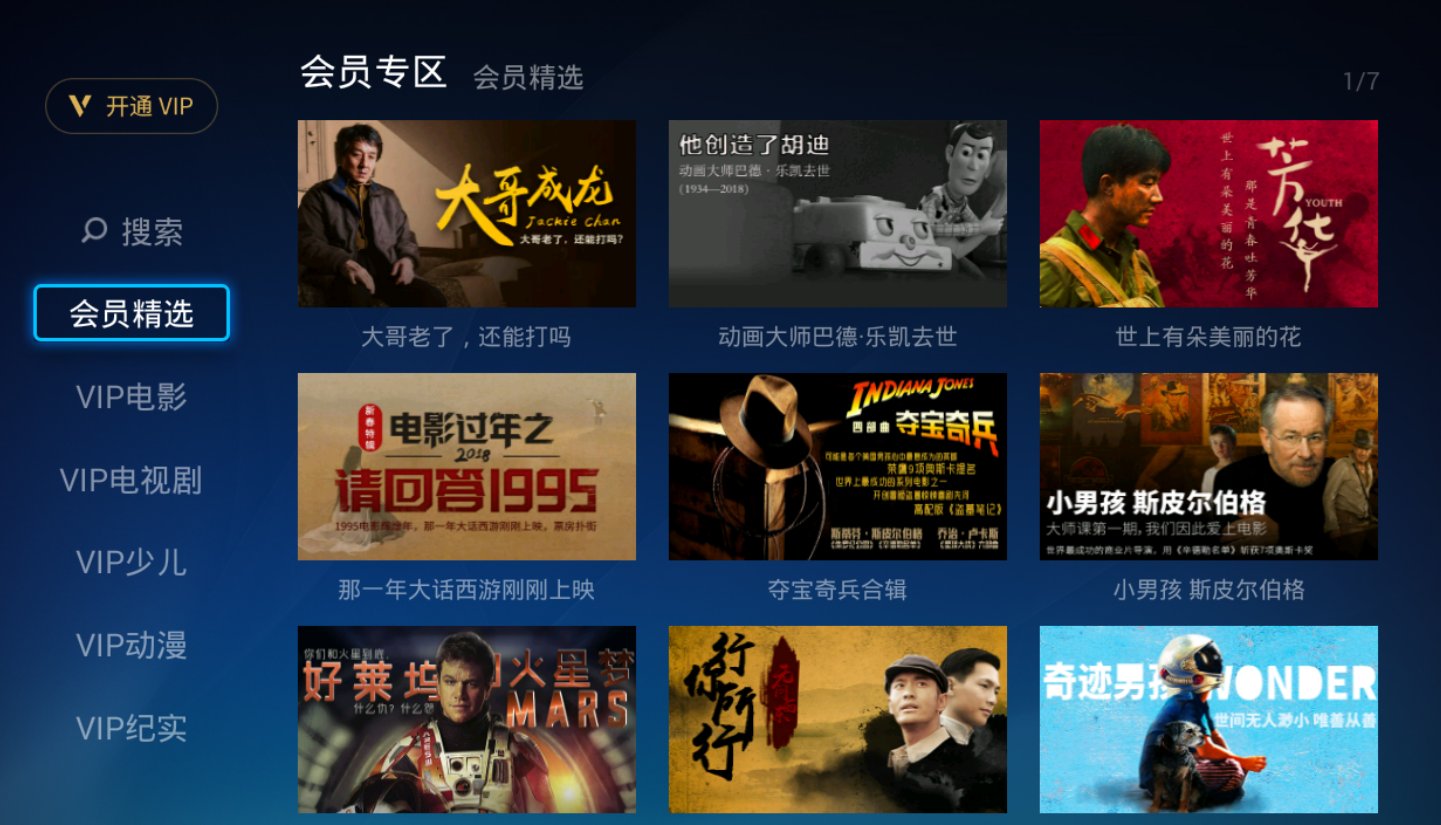This screenshot has width=1441, height=825.
Task: Open the 行你所行 poster tile
Action: 837,718
